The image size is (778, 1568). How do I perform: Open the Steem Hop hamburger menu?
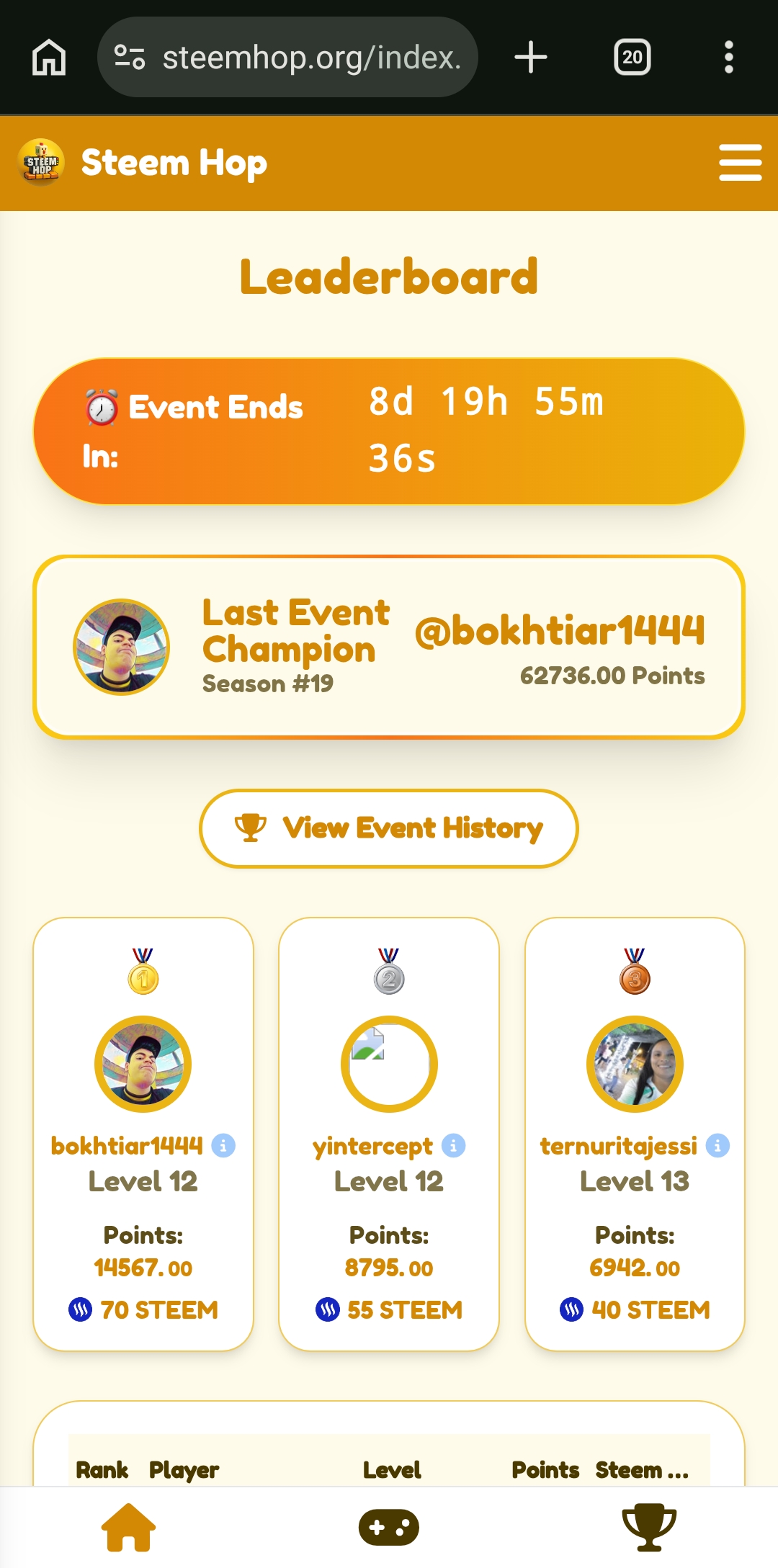tap(740, 163)
